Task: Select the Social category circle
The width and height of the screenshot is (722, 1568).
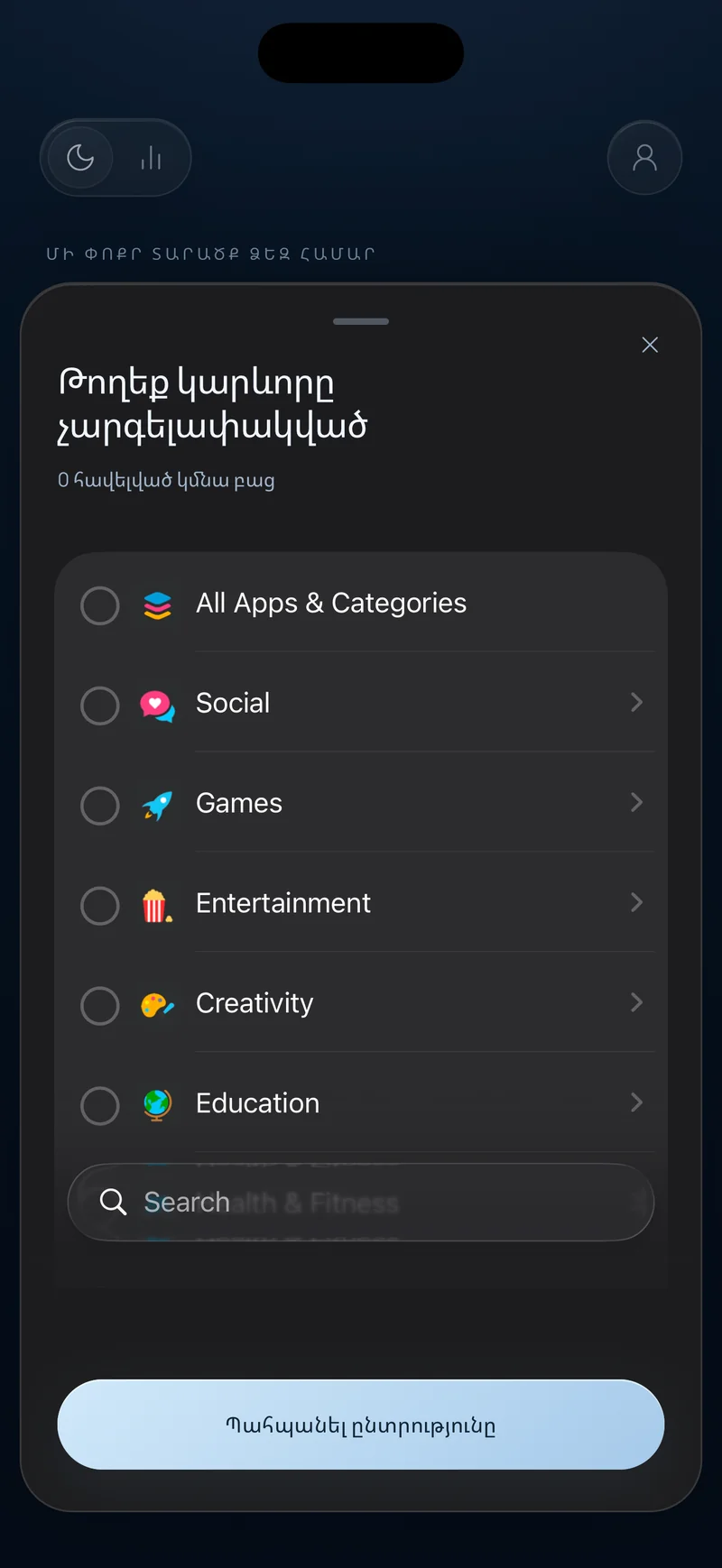Action: point(100,706)
